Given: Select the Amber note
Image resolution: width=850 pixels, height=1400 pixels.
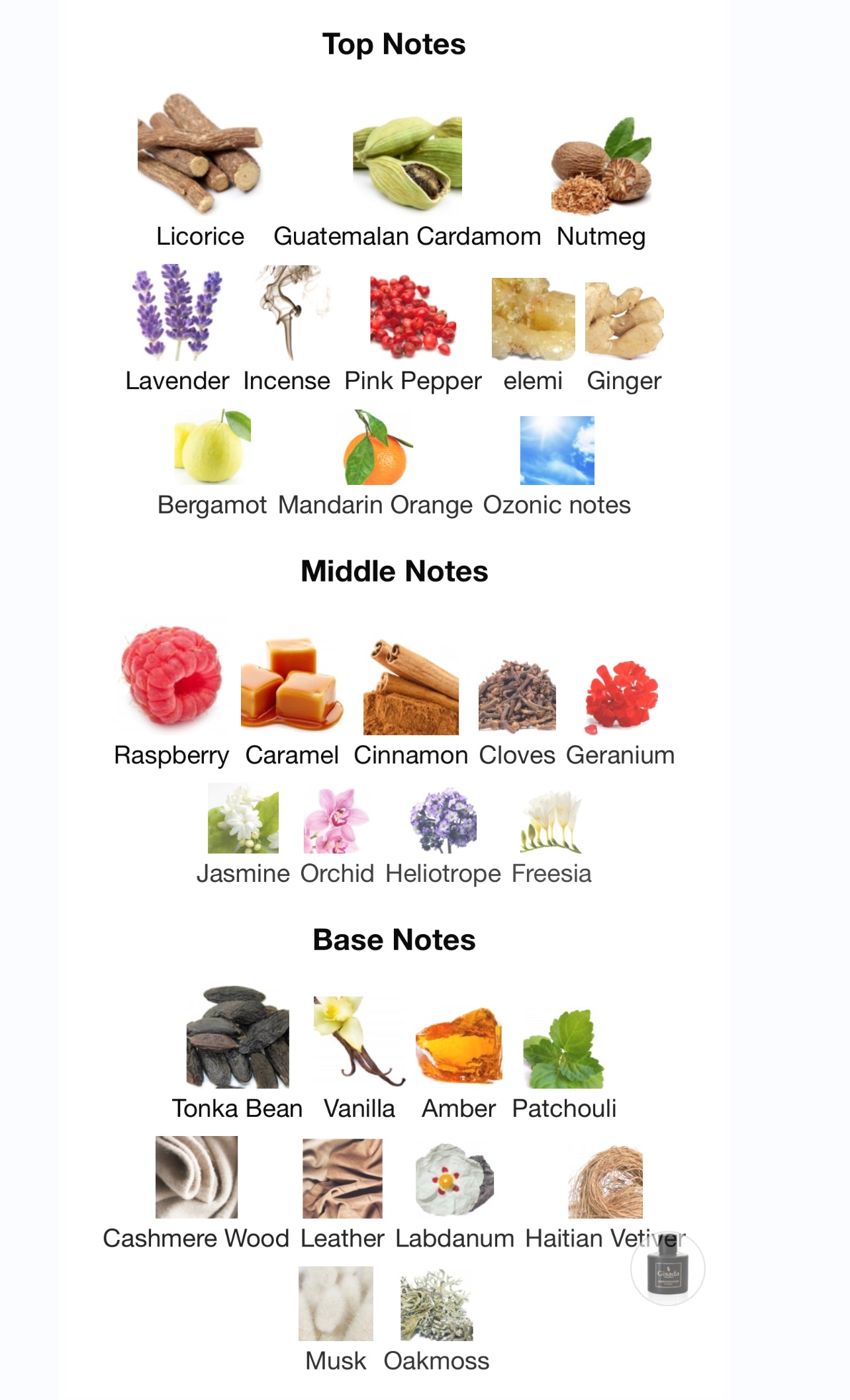Looking at the screenshot, I should [x=459, y=1047].
